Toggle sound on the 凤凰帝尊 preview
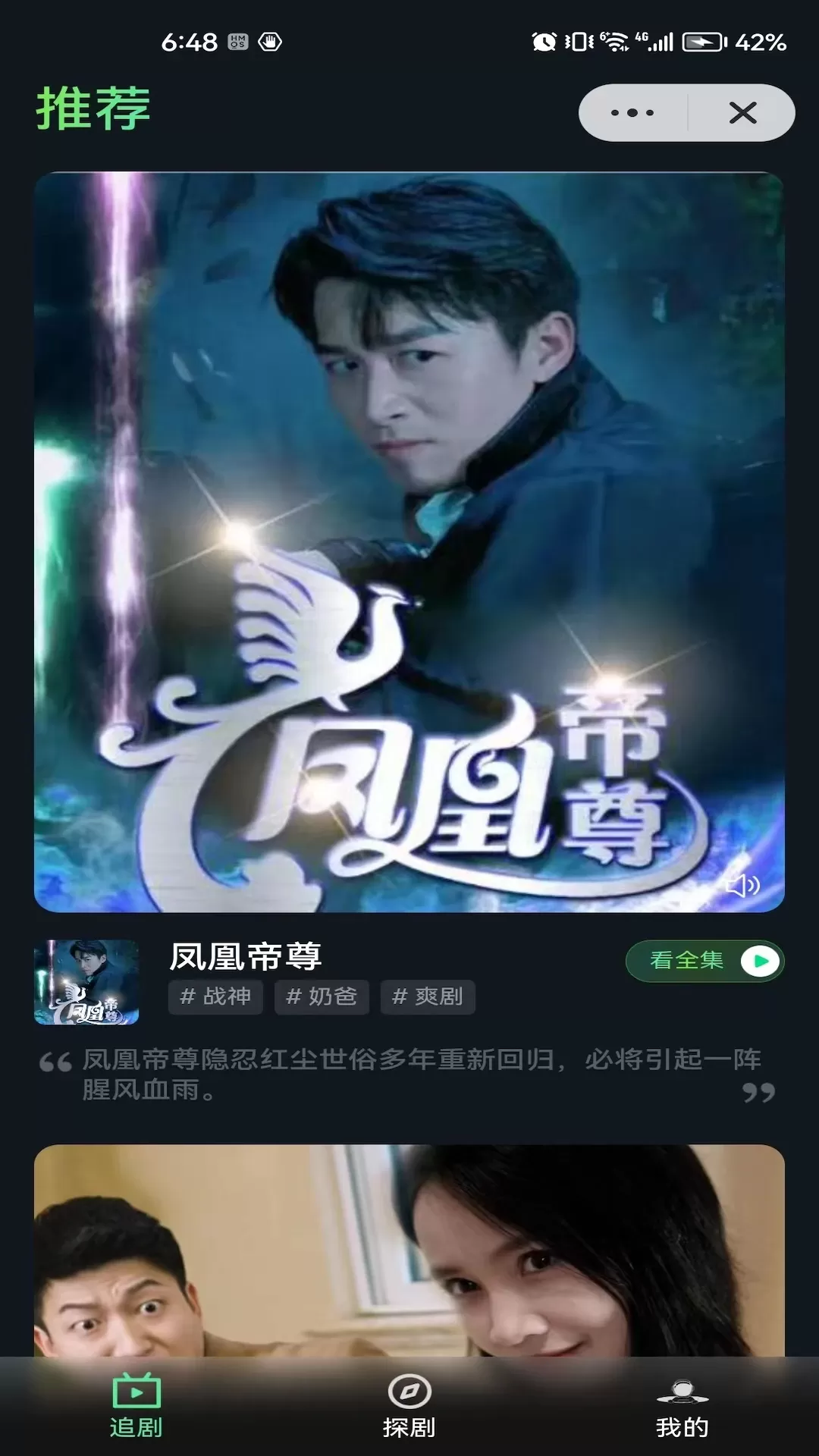Viewport: 819px width, 1456px height. pyautogui.click(x=742, y=885)
